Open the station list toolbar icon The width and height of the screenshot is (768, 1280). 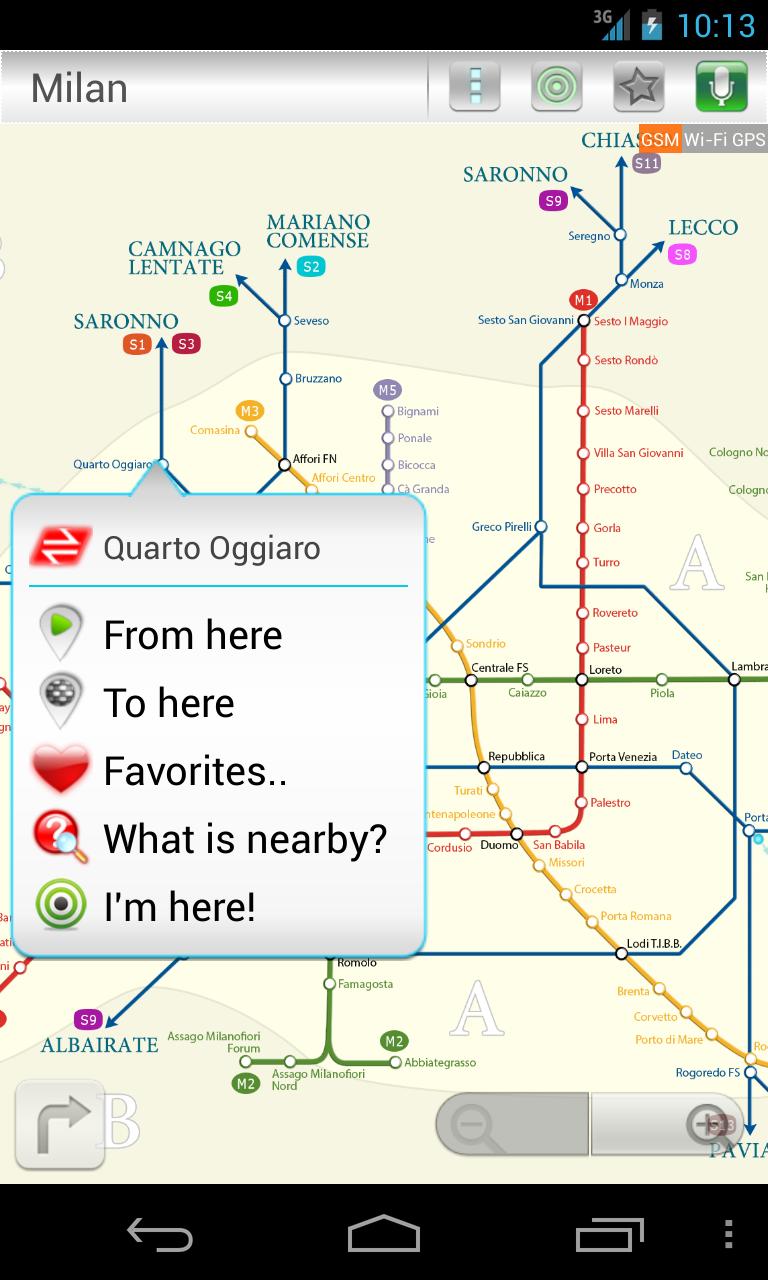click(x=475, y=87)
